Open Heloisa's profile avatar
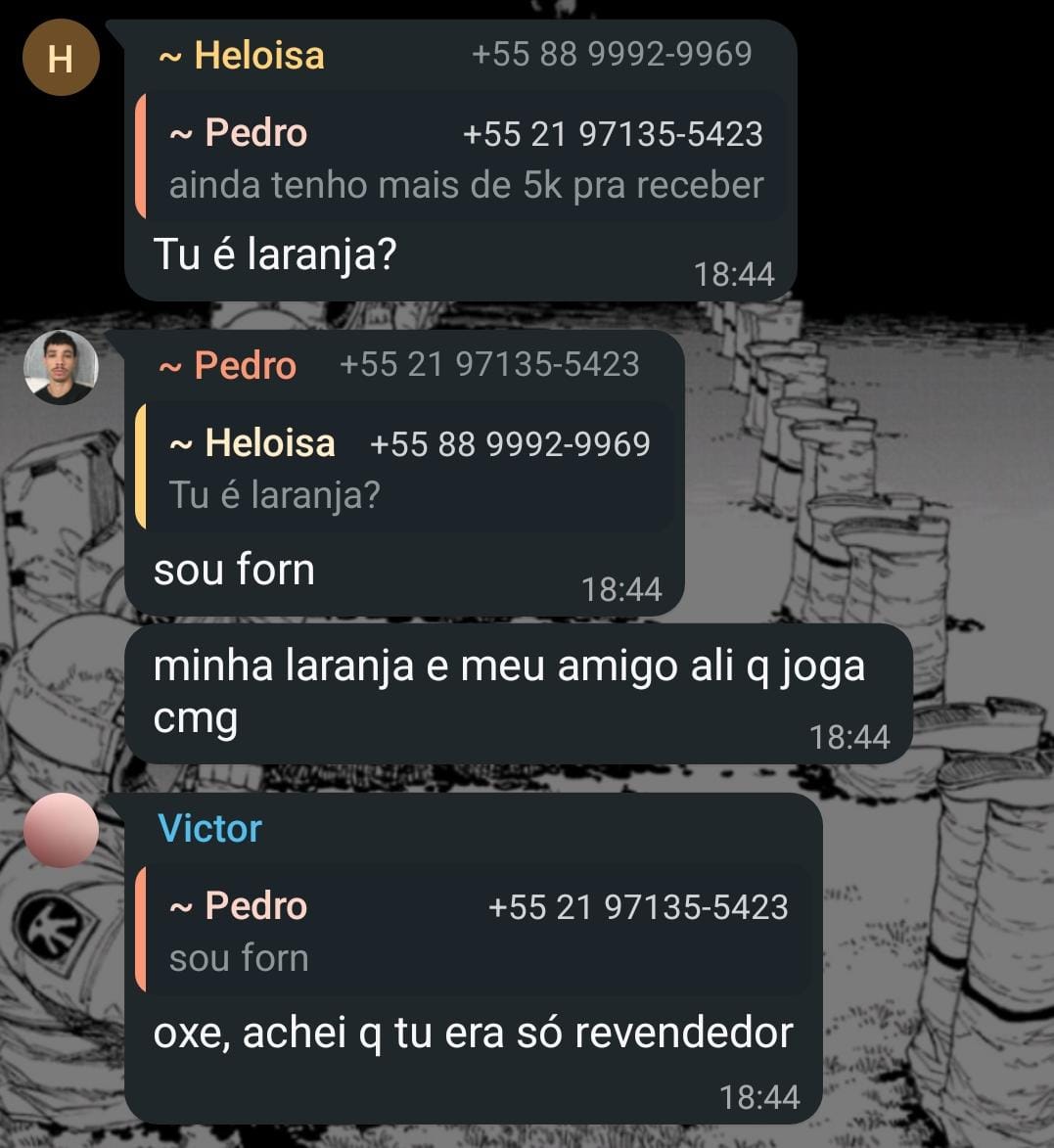Screen dimensions: 1054x1148 coord(61,58)
